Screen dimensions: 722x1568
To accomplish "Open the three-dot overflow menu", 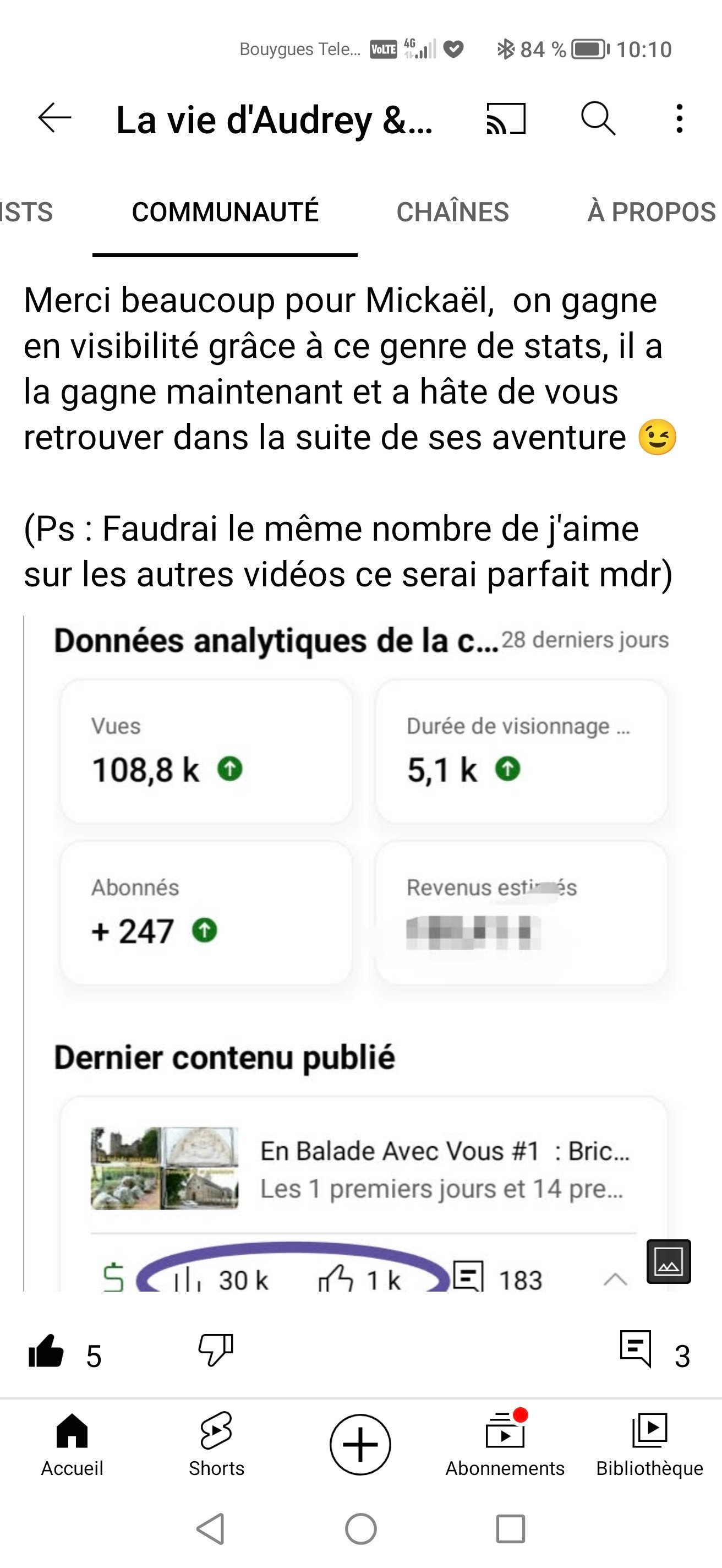I will point(680,118).
